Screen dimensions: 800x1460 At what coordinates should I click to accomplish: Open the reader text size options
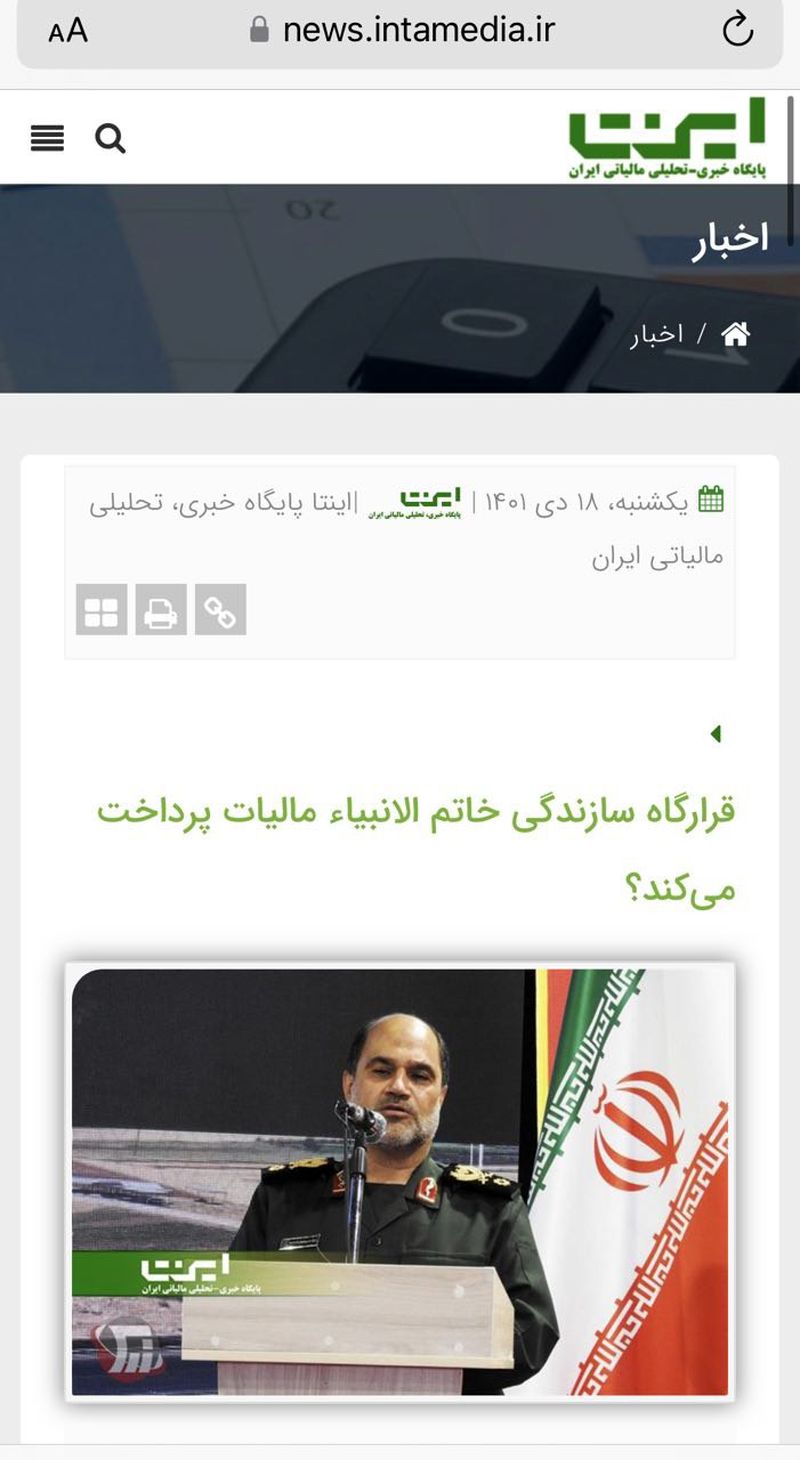68,31
